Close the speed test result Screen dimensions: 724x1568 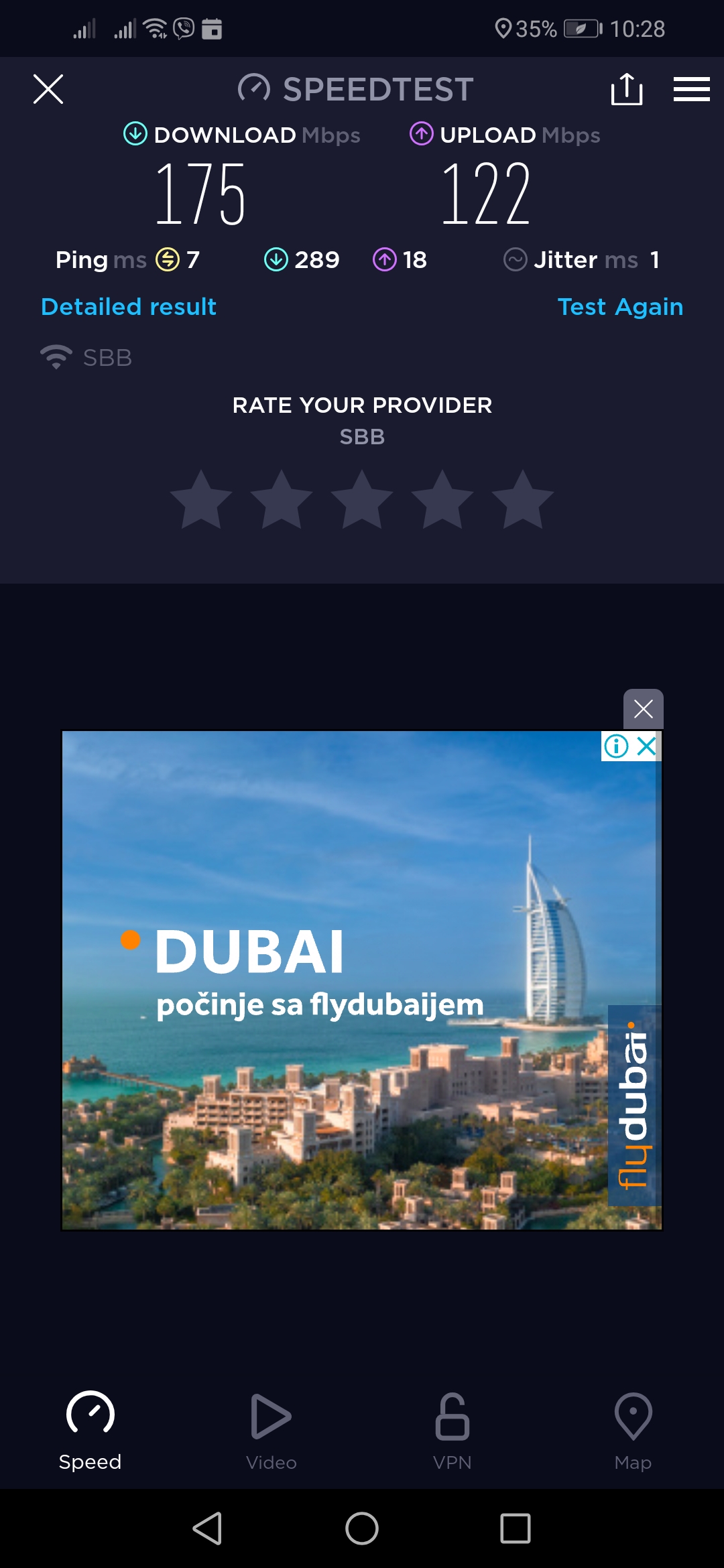pos(48,89)
